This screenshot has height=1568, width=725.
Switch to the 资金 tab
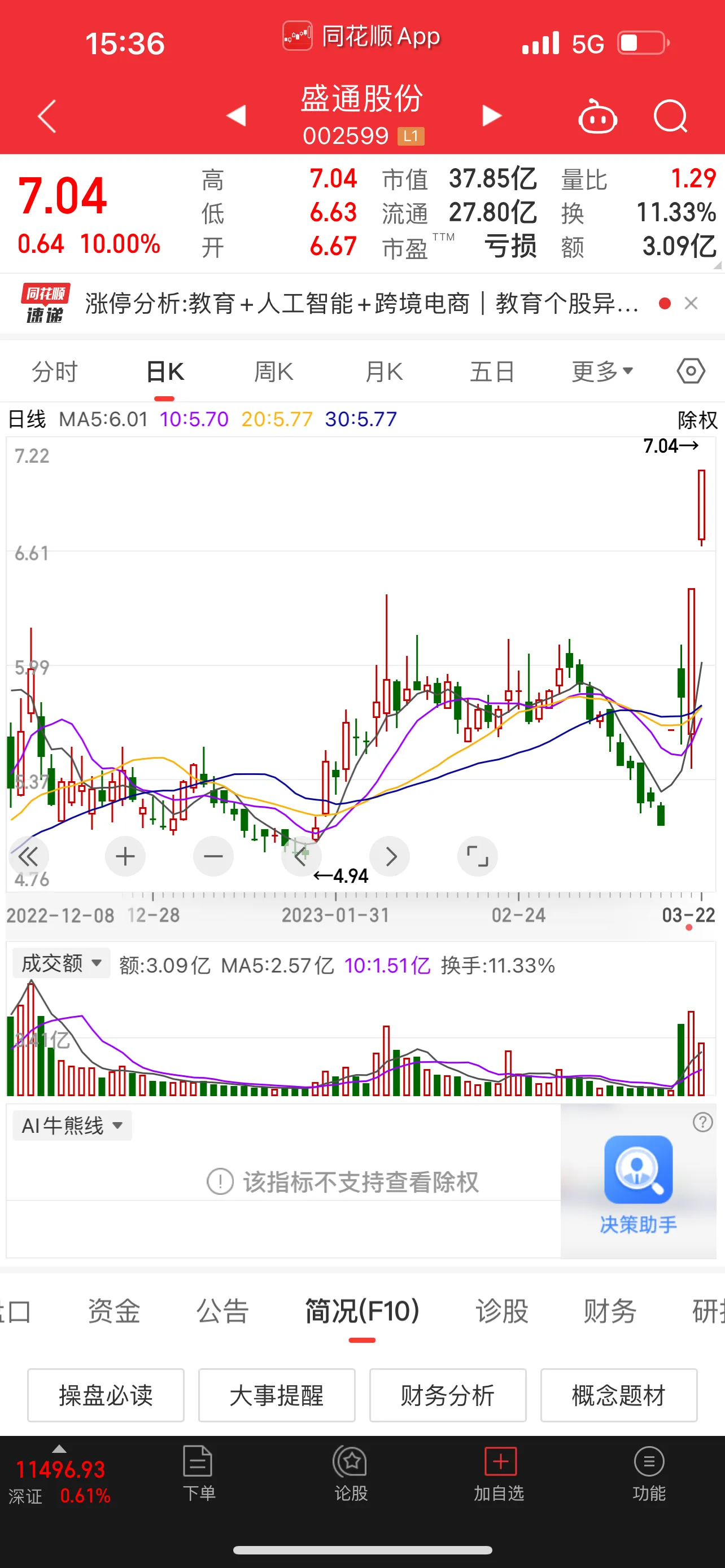pos(114,1311)
